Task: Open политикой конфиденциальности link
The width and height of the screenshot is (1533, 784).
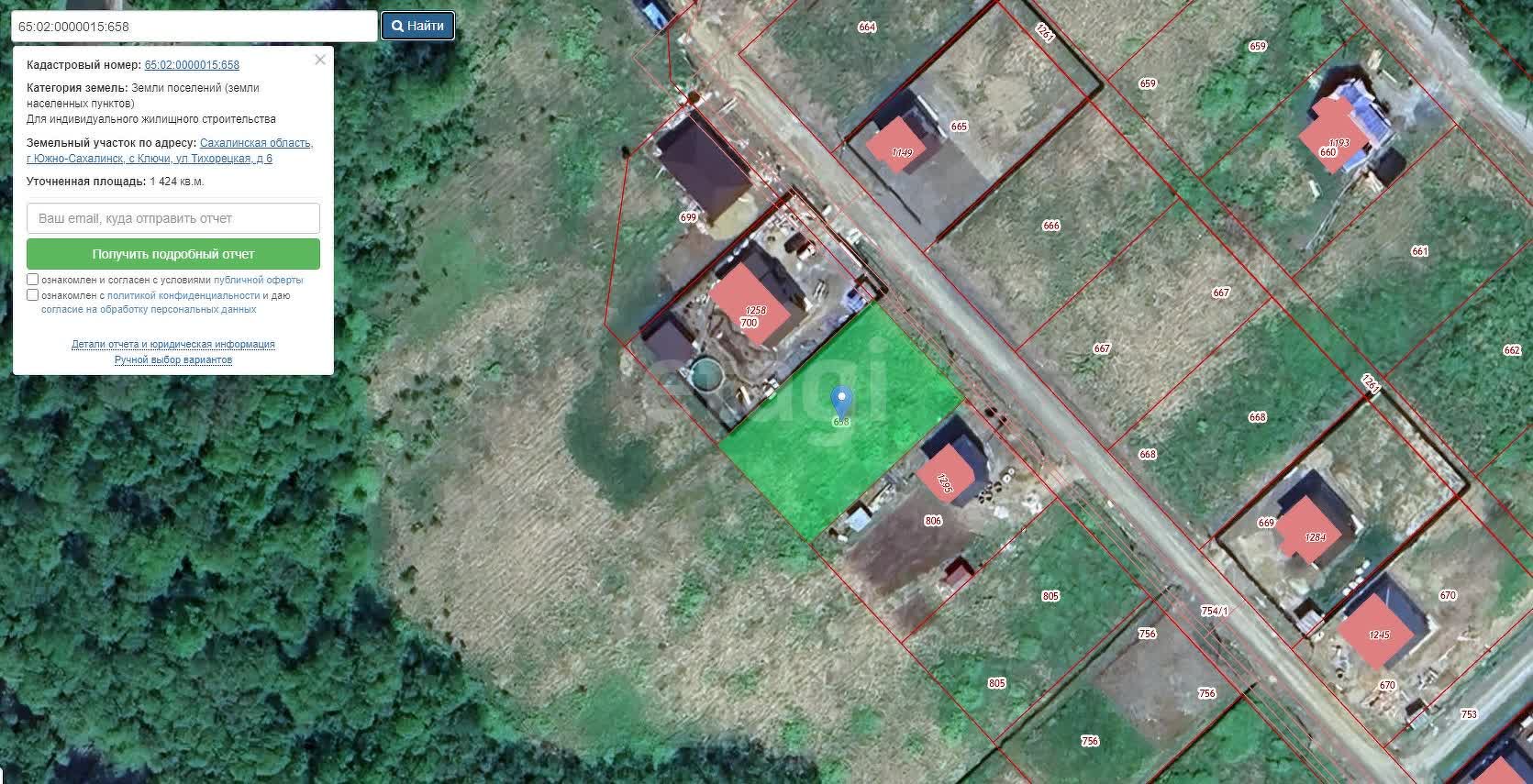Action: pyautogui.click(x=183, y=295)
